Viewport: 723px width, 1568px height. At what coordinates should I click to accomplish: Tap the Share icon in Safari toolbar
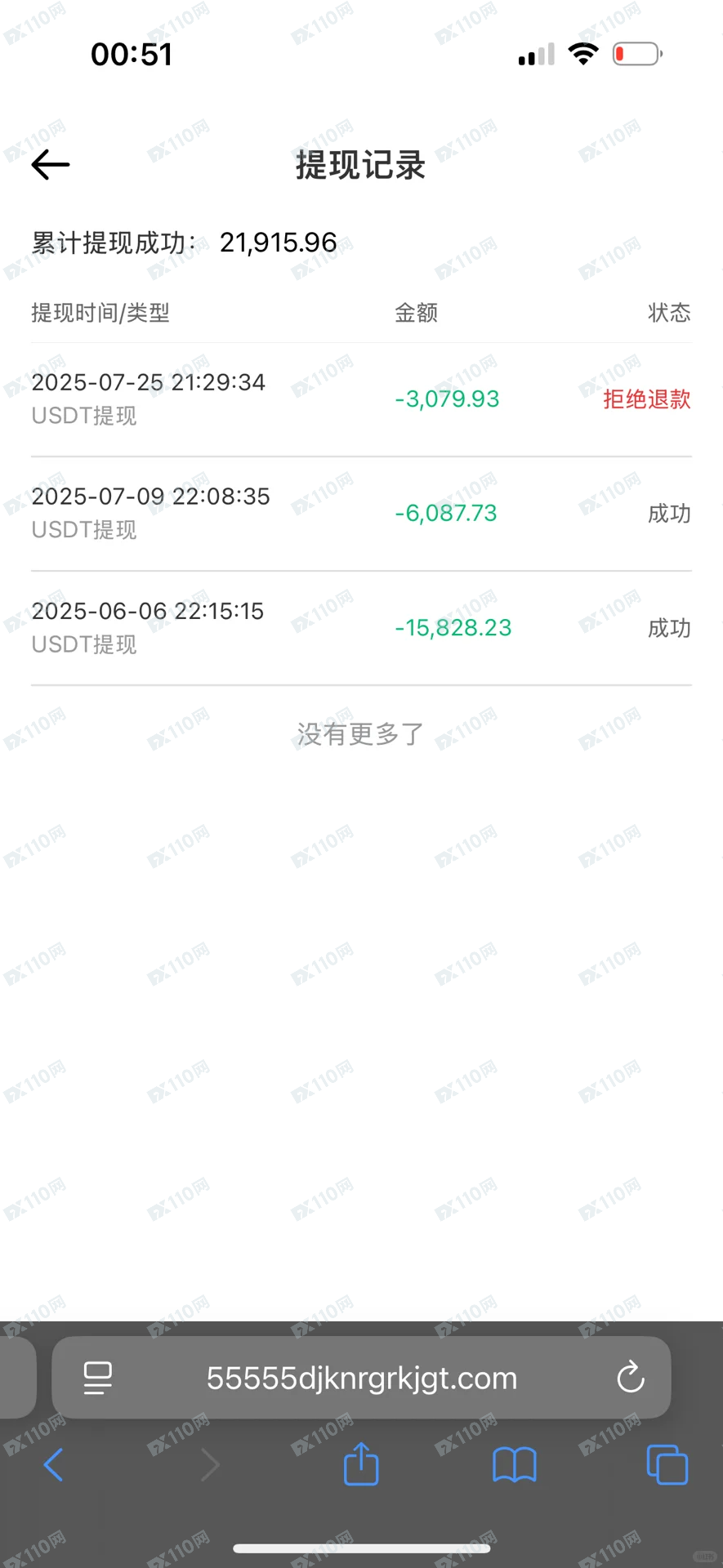click(x=361, y=1464)
